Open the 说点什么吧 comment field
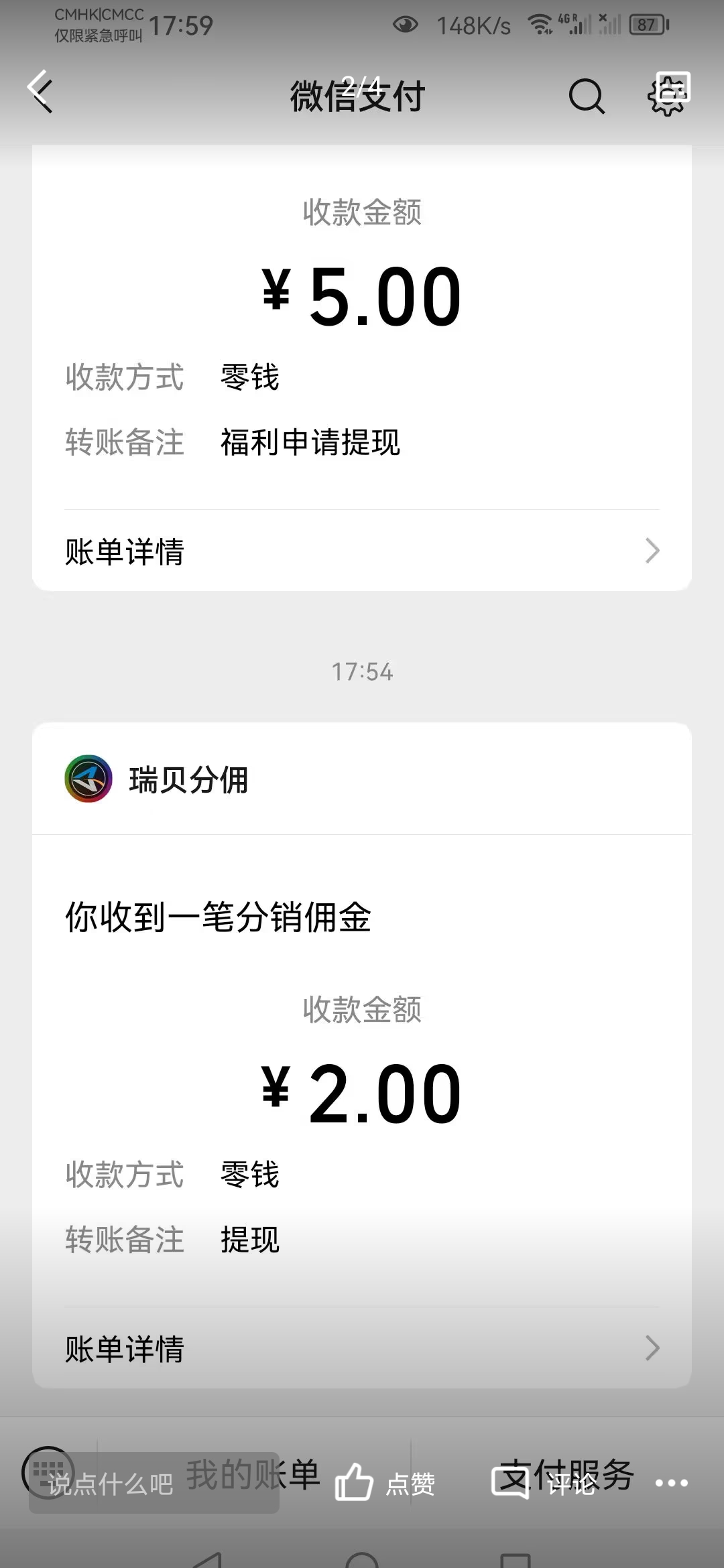The width and height of the screenshot is (724, 1568). tap(154, 1483)
